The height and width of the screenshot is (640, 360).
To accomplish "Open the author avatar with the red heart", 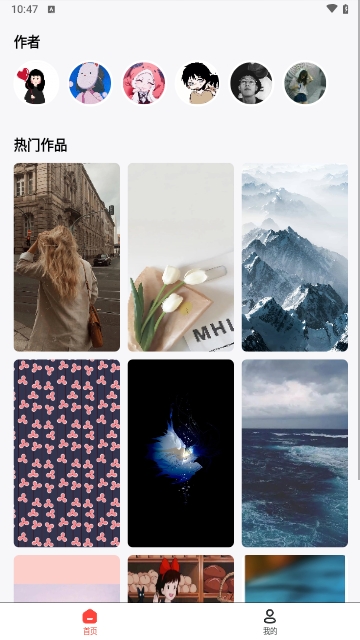I will pos(36,83).
